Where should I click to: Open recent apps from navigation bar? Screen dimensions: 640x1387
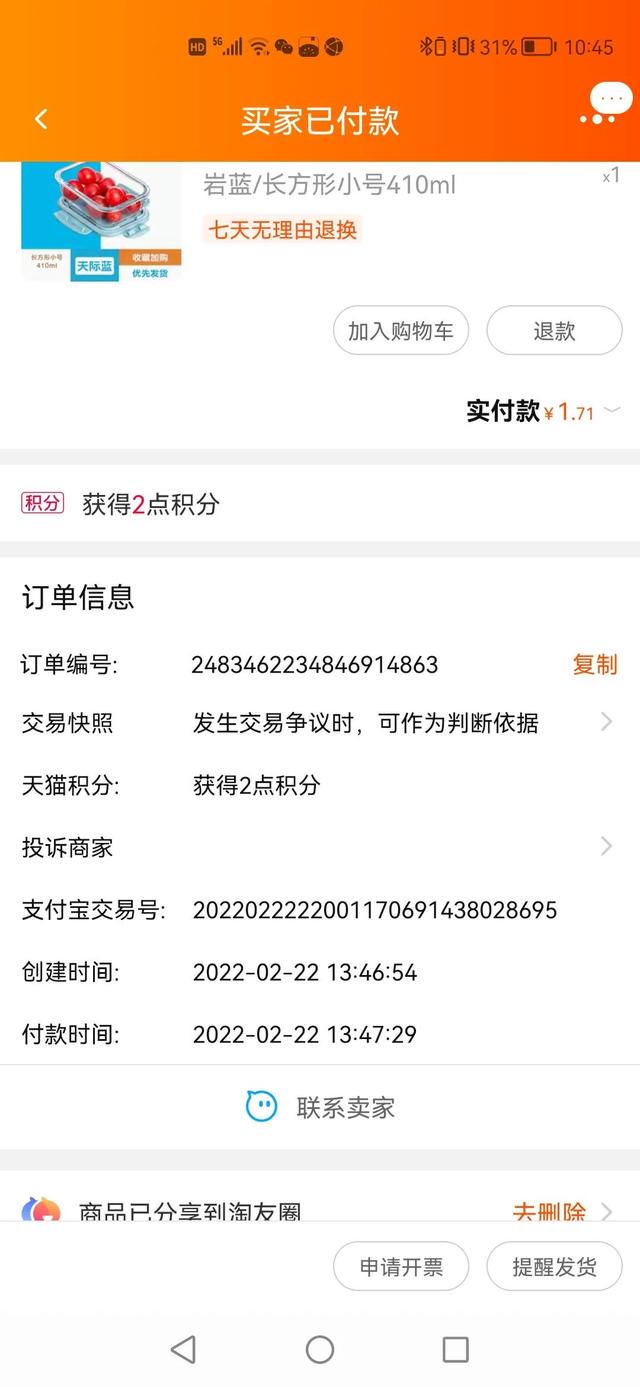coord(455,1349)
